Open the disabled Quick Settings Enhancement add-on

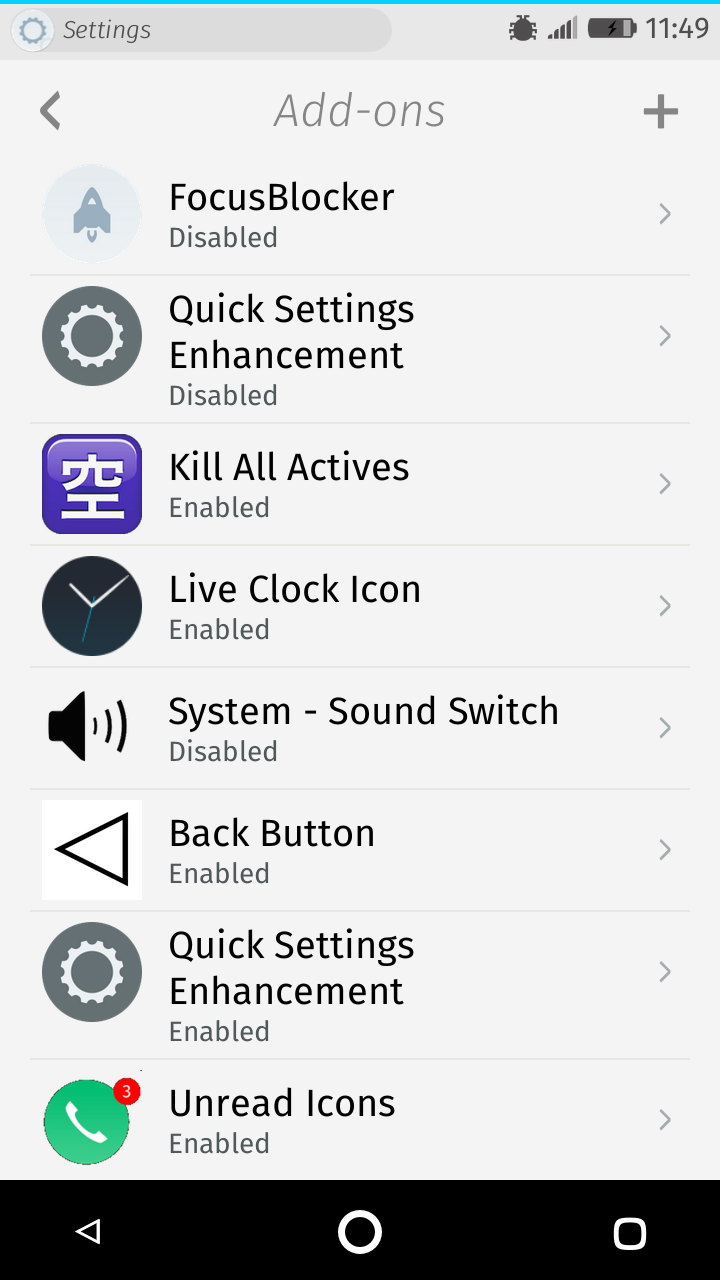(360, 349)
